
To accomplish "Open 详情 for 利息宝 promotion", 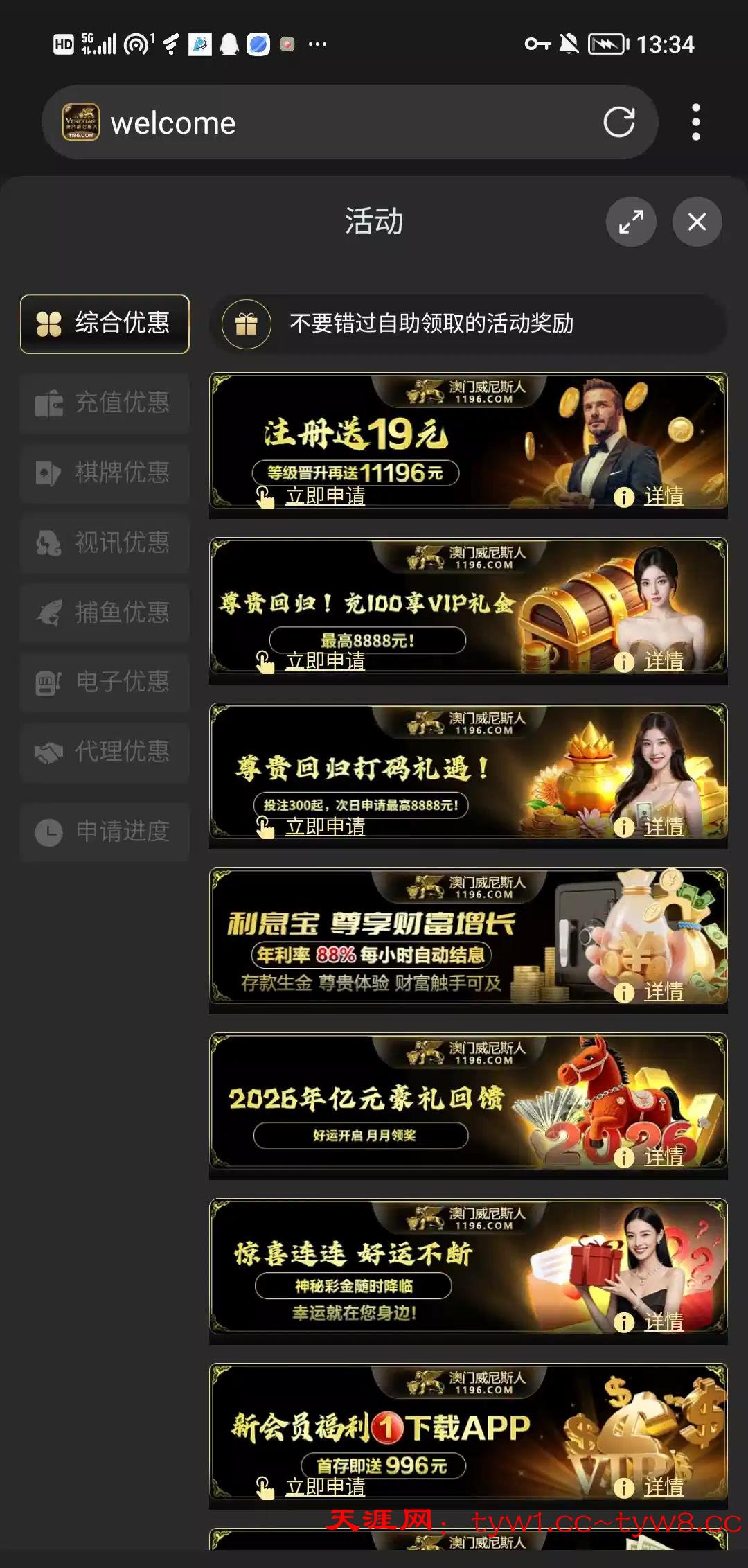I will pos(663,992).
